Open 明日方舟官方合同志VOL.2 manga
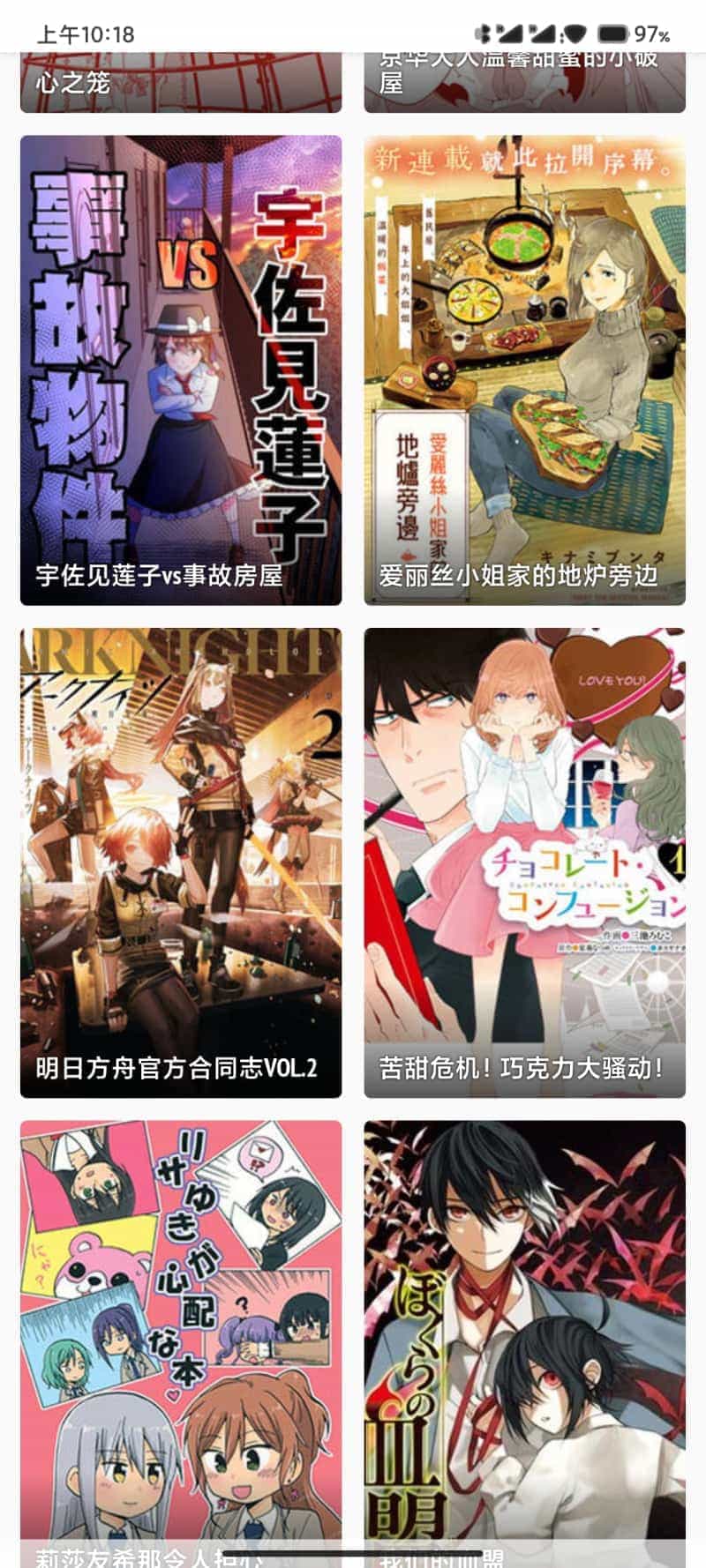The width and height of the screenshot is (706, 1568). click(180, 862)
